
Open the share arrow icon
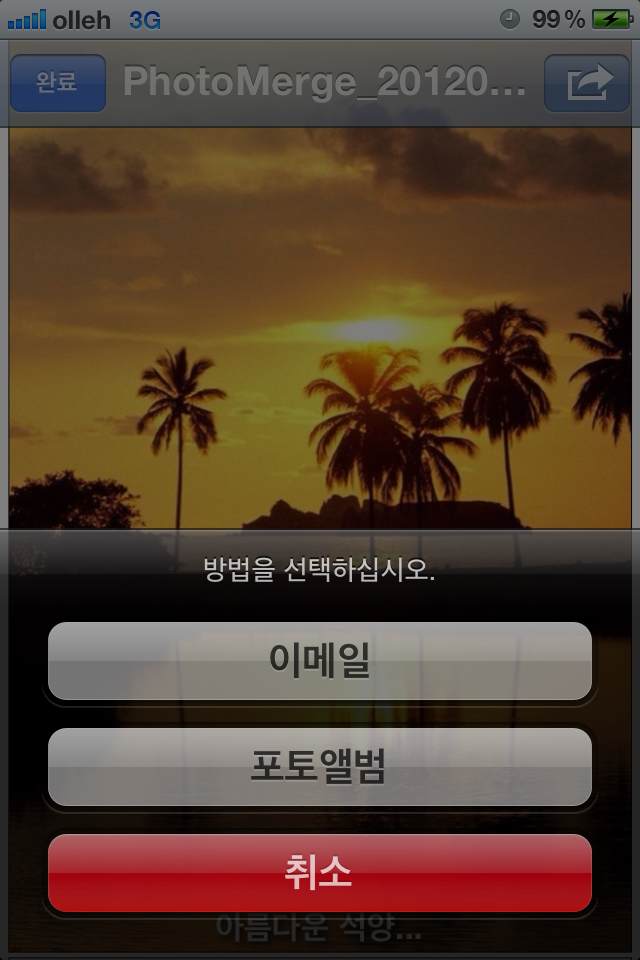[587, 83]
